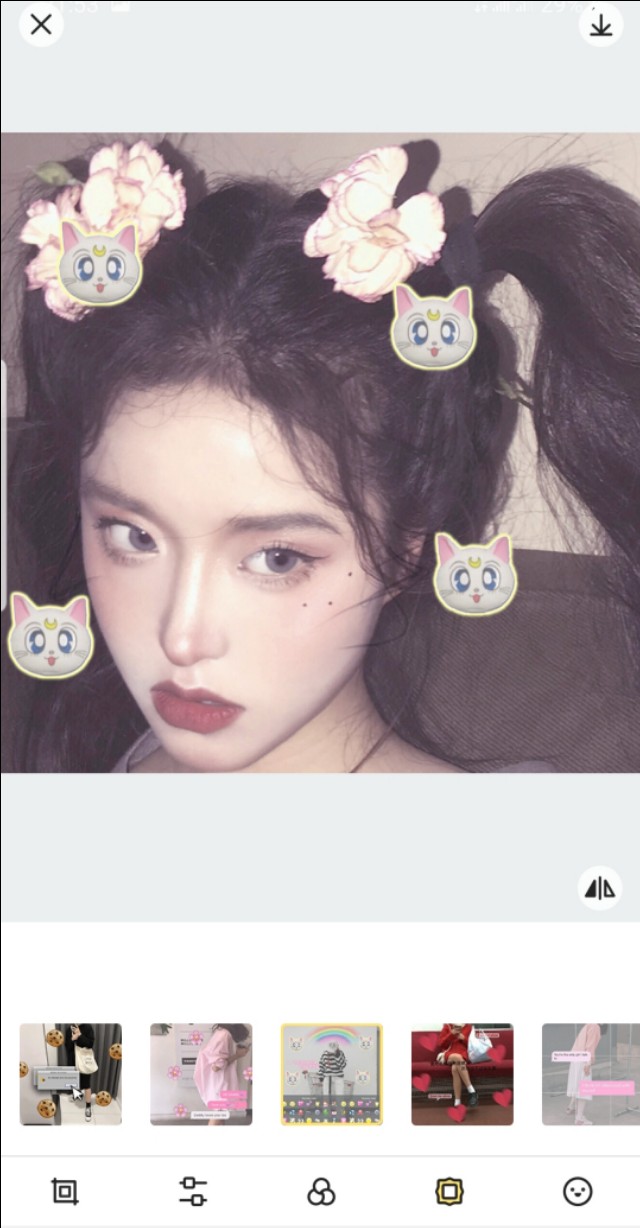Open the frames tool
Viewport: 640px width, 1228px height.
click(450, 1191)
